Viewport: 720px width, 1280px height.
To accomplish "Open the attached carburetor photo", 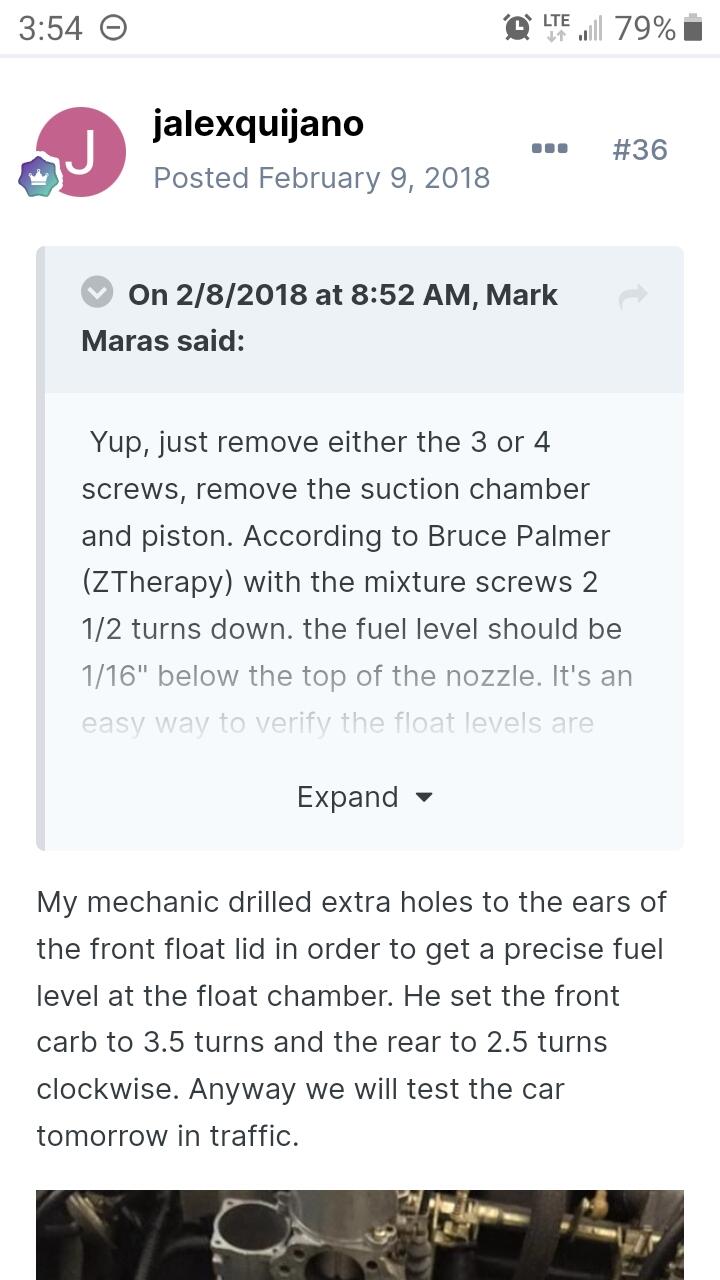I will [360, 1235].
